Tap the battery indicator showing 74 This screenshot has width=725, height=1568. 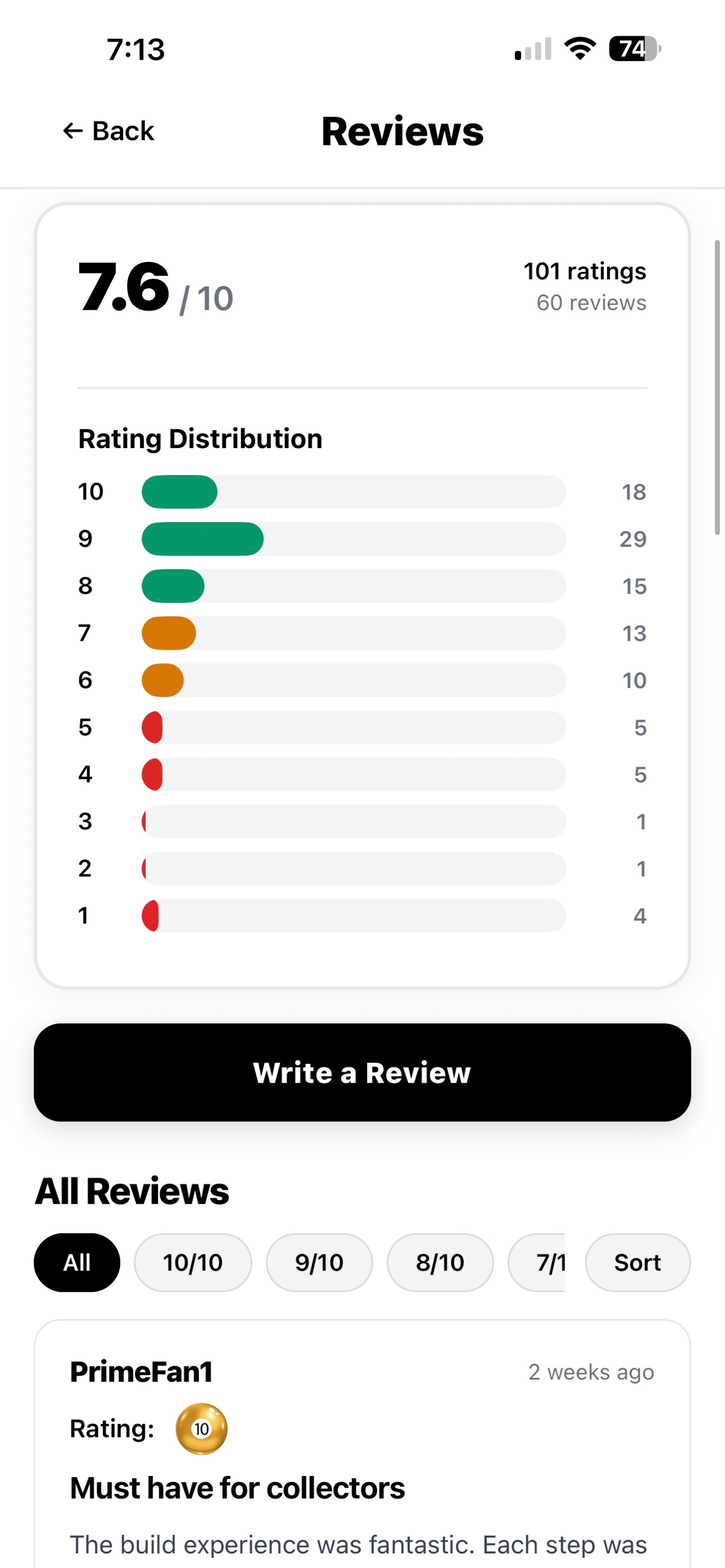(632, 50)
